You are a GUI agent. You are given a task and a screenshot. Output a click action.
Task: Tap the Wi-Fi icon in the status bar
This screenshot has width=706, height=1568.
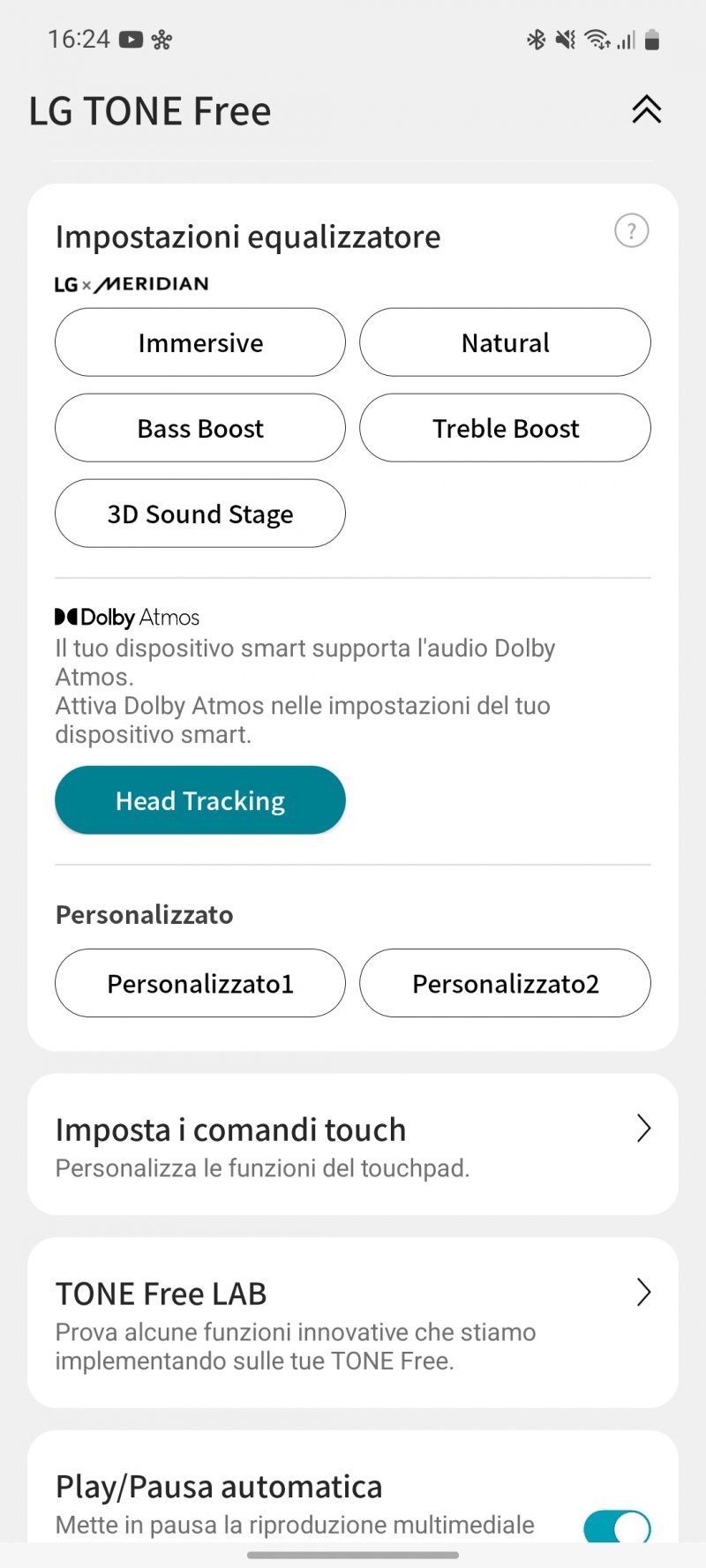[597, 40]
